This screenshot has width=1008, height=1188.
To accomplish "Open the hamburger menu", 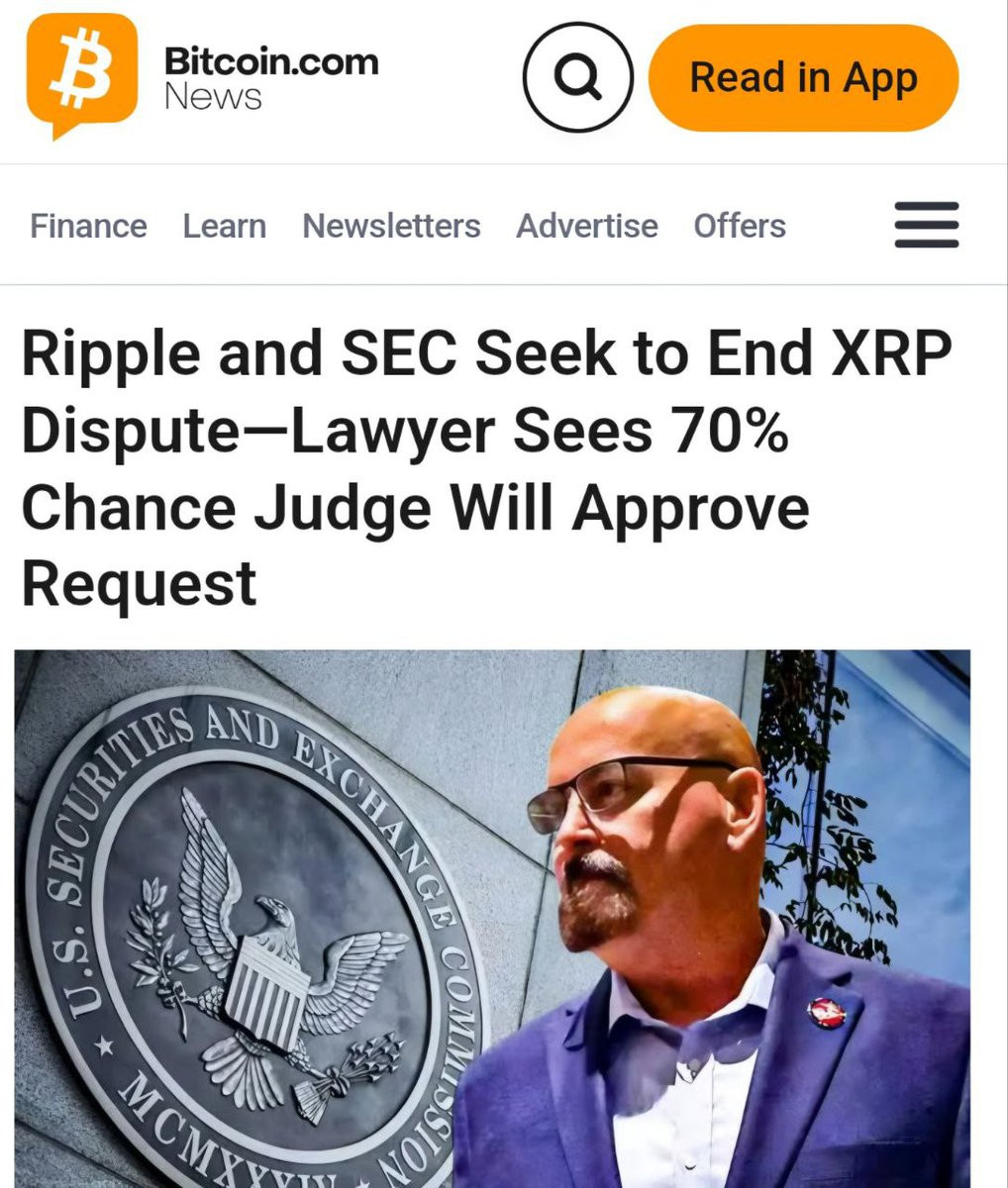I will tap(926, 225).
